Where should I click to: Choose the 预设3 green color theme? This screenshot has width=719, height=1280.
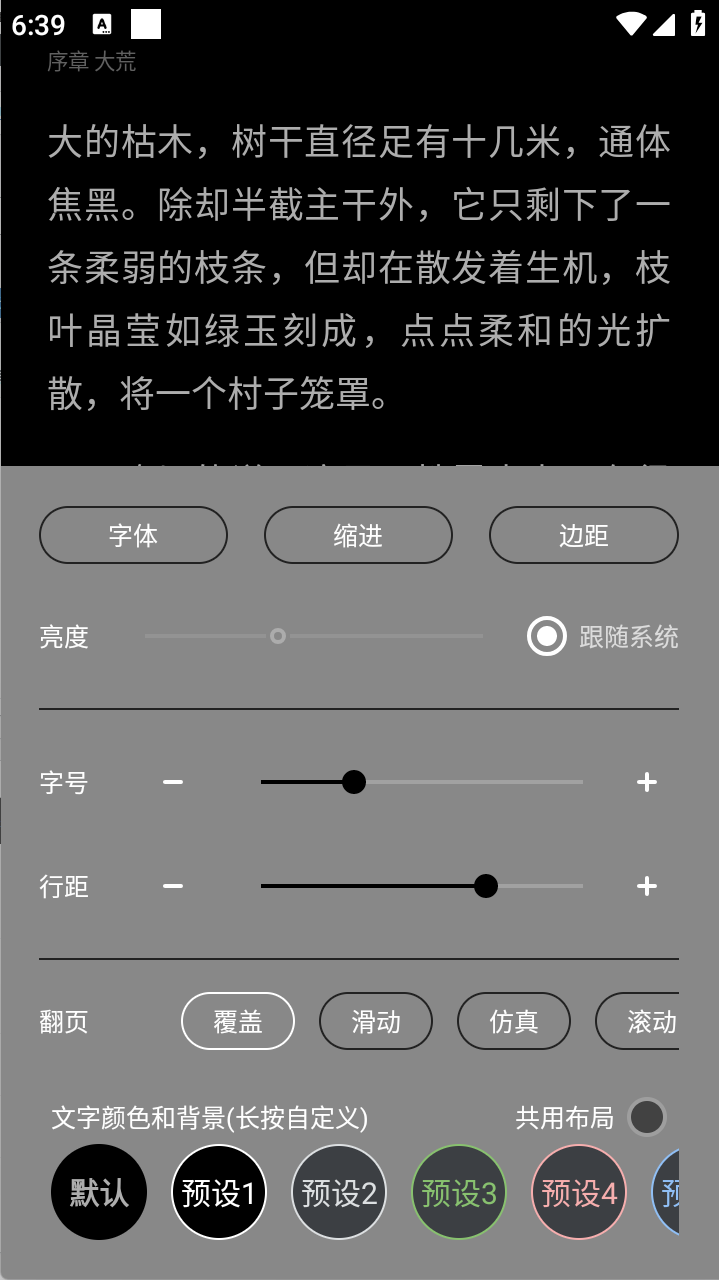459,1192
